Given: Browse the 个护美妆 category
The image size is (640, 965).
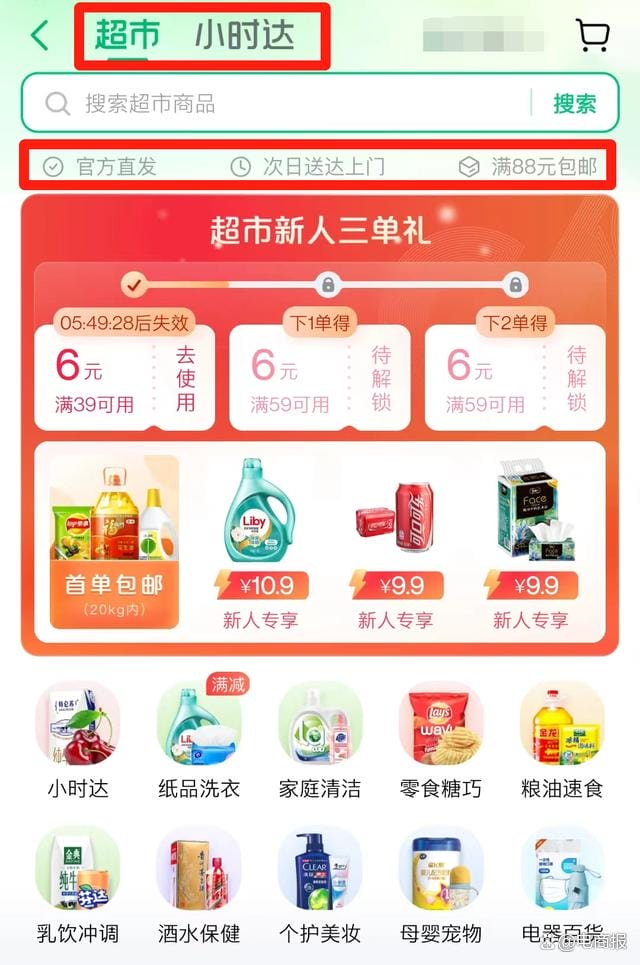Looking at the screenshot, I should [x=320, y=886].
